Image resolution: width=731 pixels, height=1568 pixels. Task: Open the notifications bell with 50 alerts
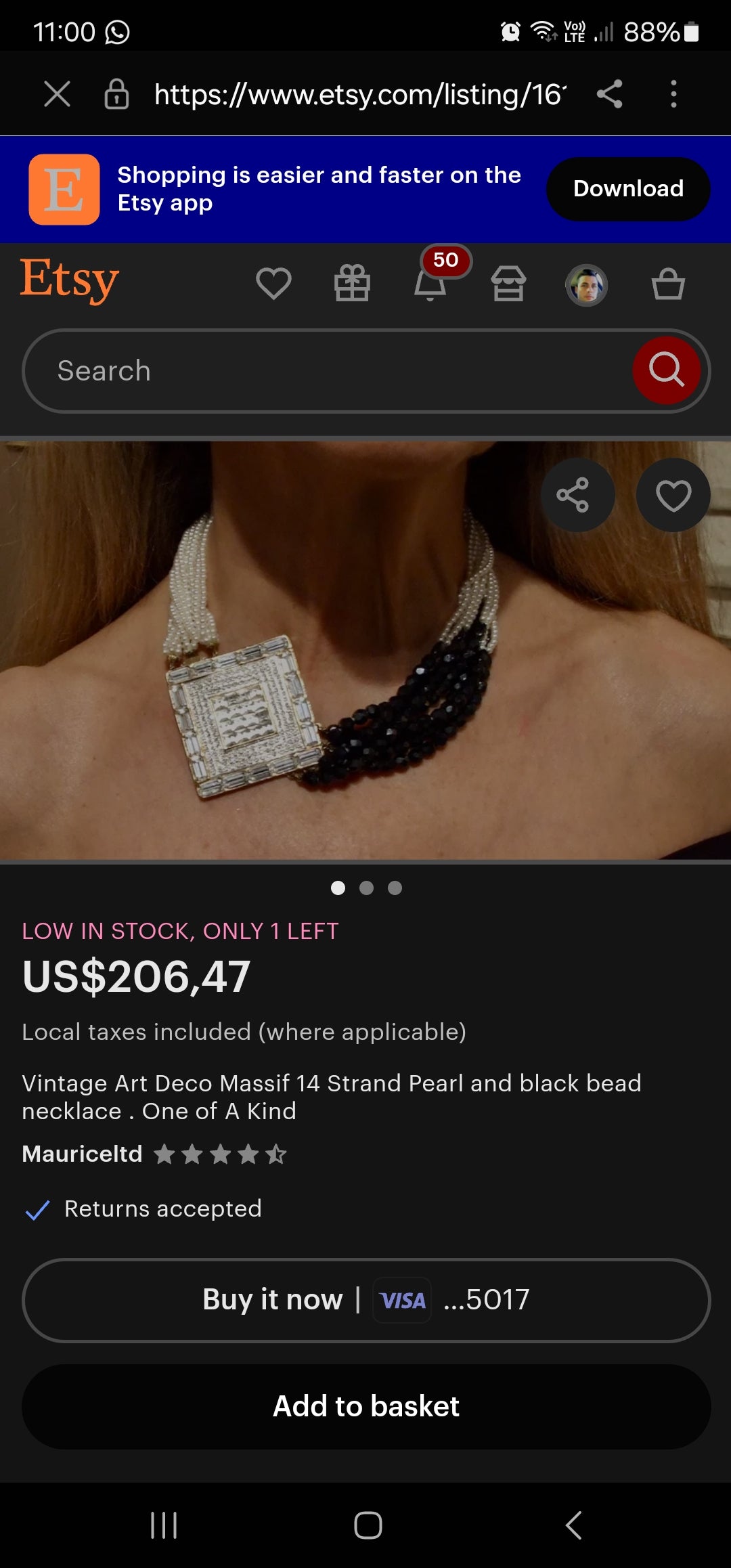[430, 283]
